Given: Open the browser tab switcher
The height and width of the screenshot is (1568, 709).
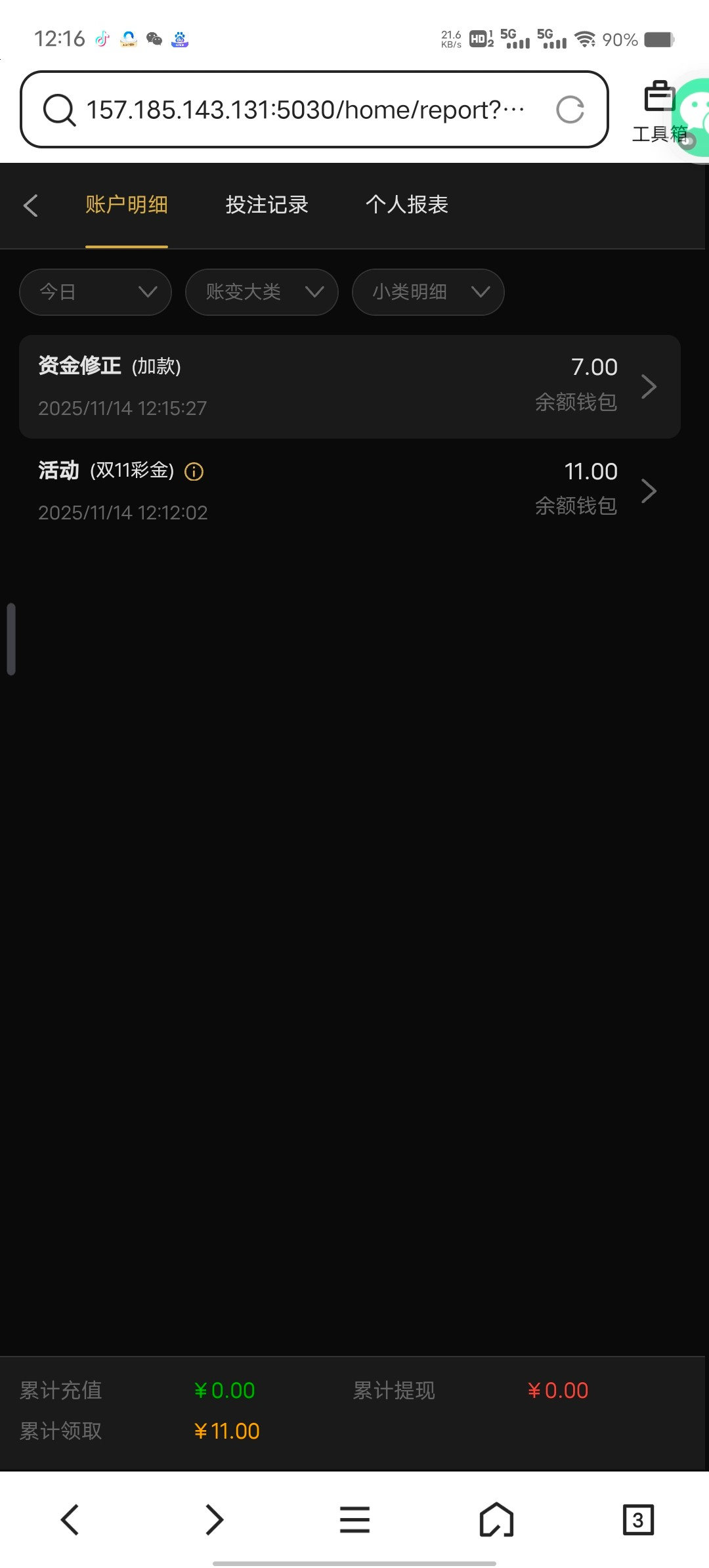Looking at the screenshot, I should [637, 1519].
